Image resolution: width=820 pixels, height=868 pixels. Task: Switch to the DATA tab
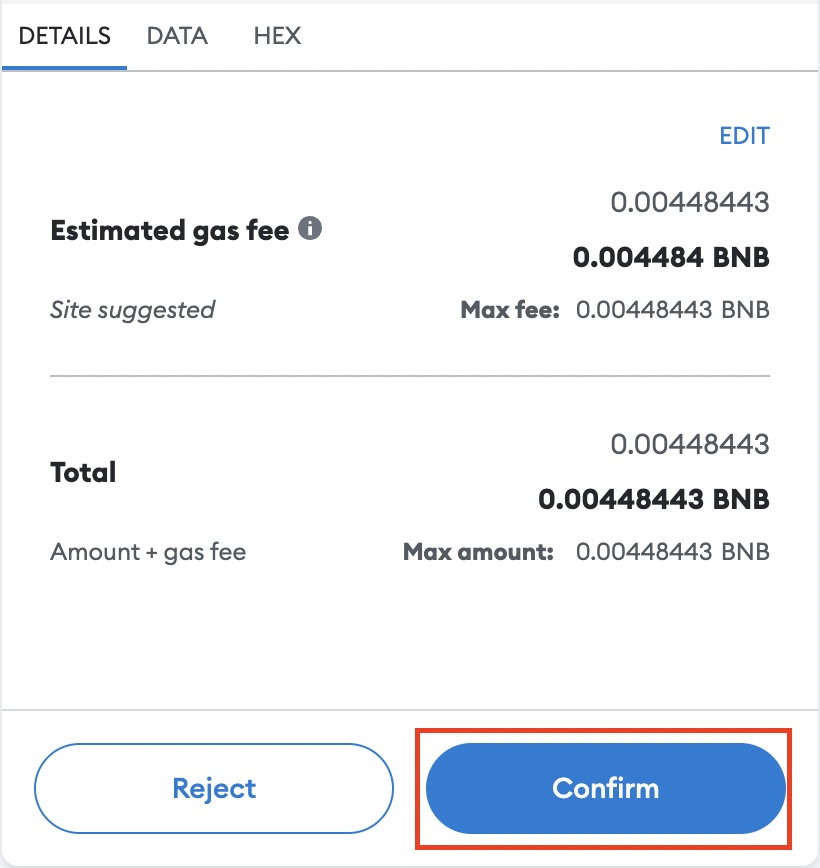(177, 37)
